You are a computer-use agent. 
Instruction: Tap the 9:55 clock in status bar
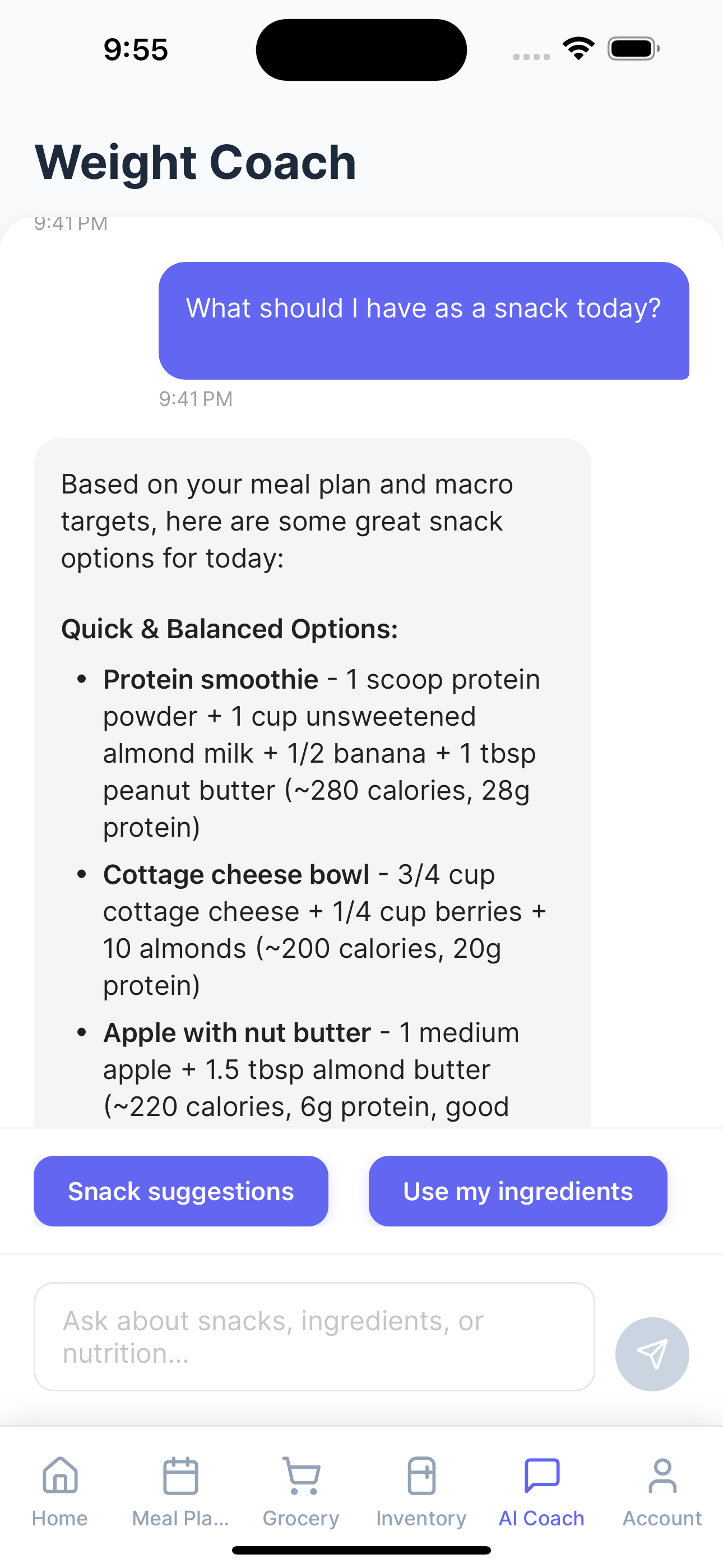click(x=135, y=49)
